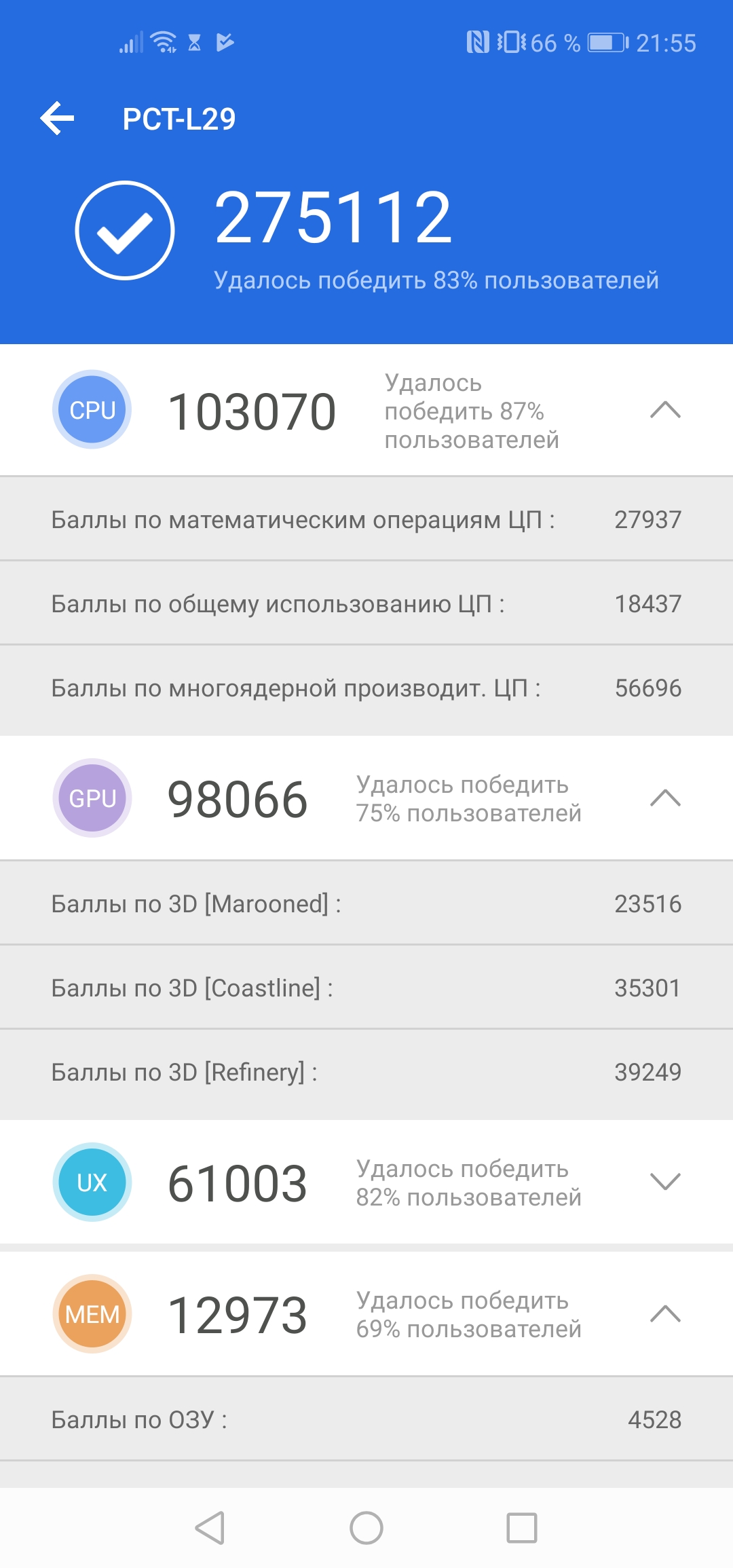Open recent apps from navigation bar
Viewport: 733px width, 1568px height.
coord(522,1528)
